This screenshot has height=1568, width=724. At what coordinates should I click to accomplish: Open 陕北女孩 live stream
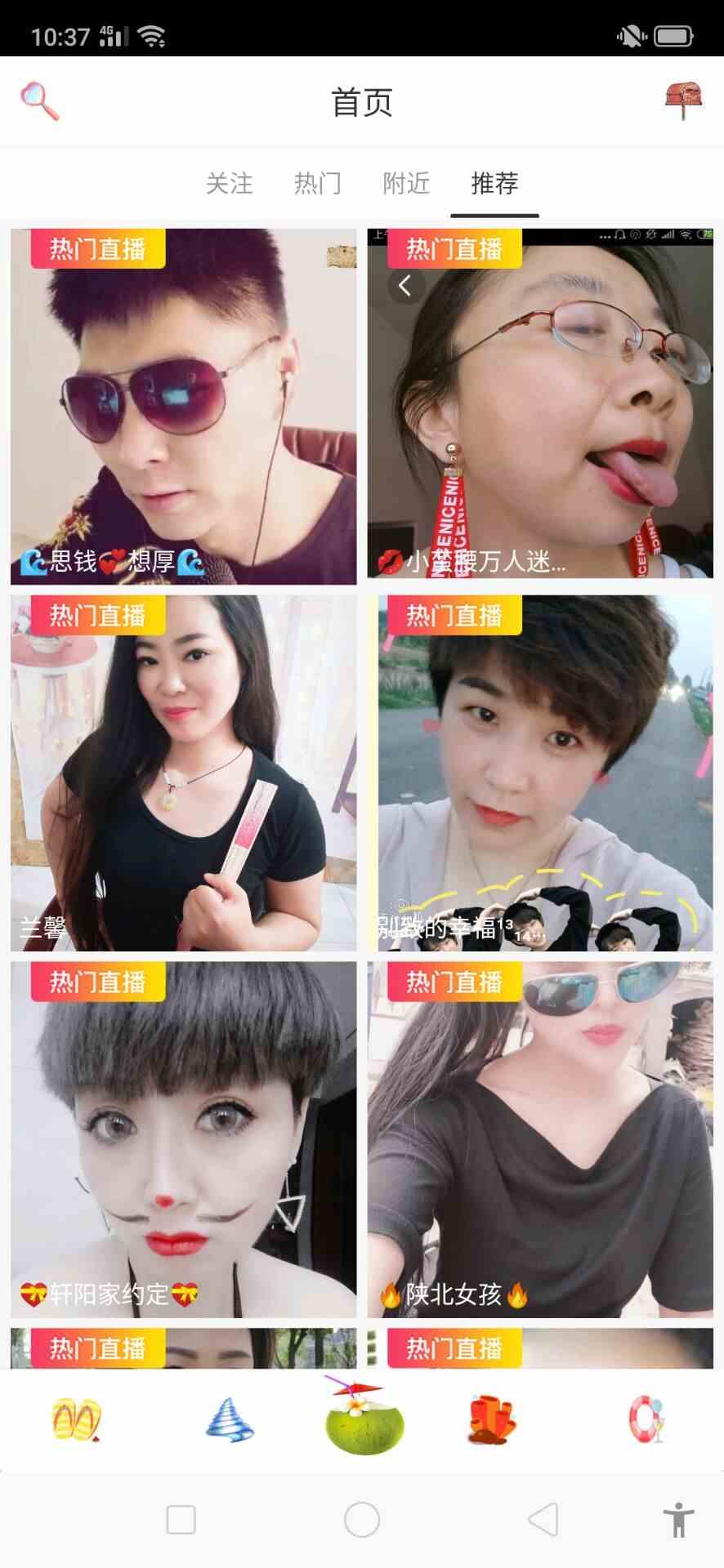[540, 1139]
